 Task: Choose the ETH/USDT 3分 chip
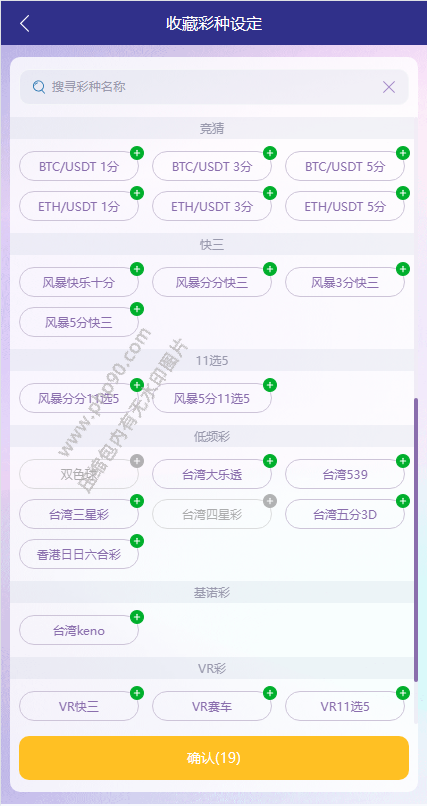pos(212,207)
